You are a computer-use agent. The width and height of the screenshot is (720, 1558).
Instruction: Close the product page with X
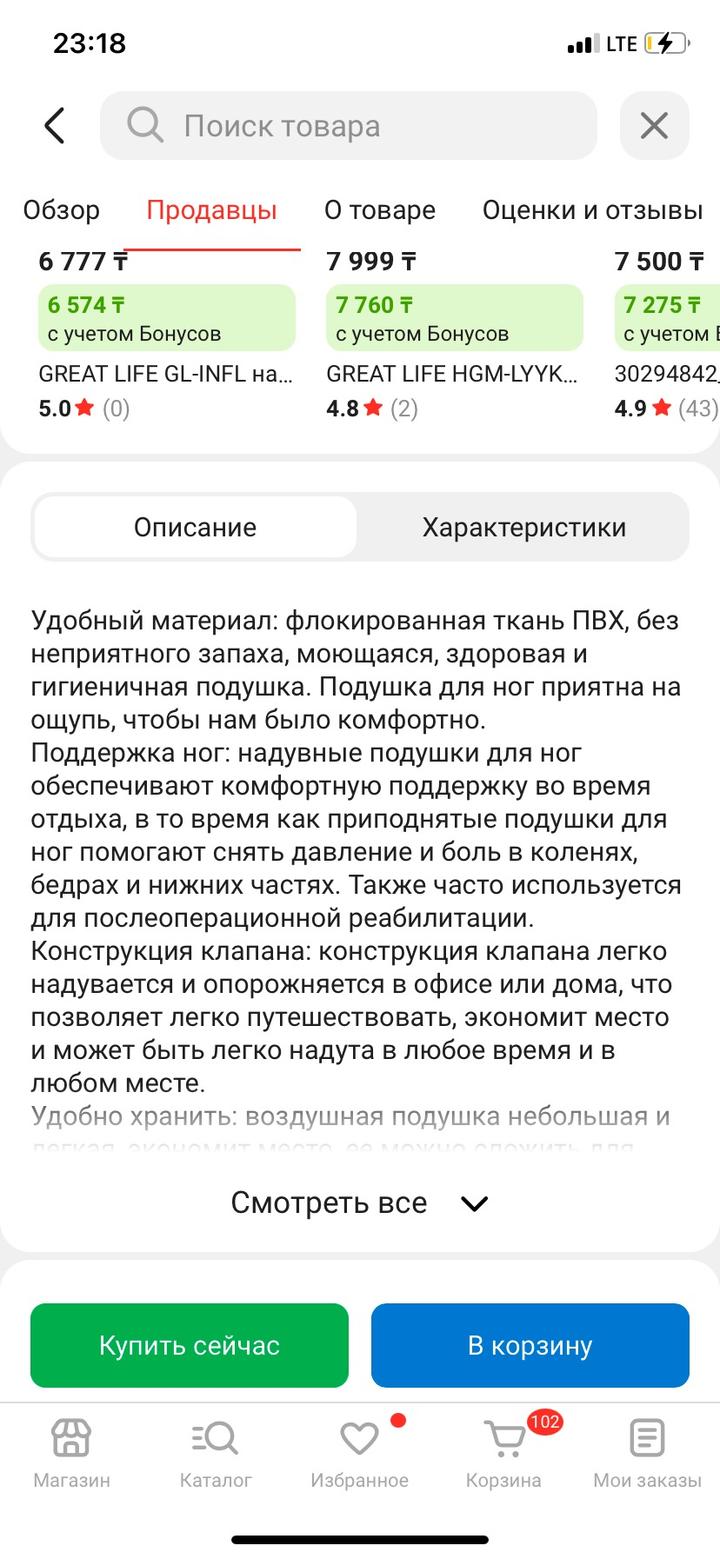point(654,126)
